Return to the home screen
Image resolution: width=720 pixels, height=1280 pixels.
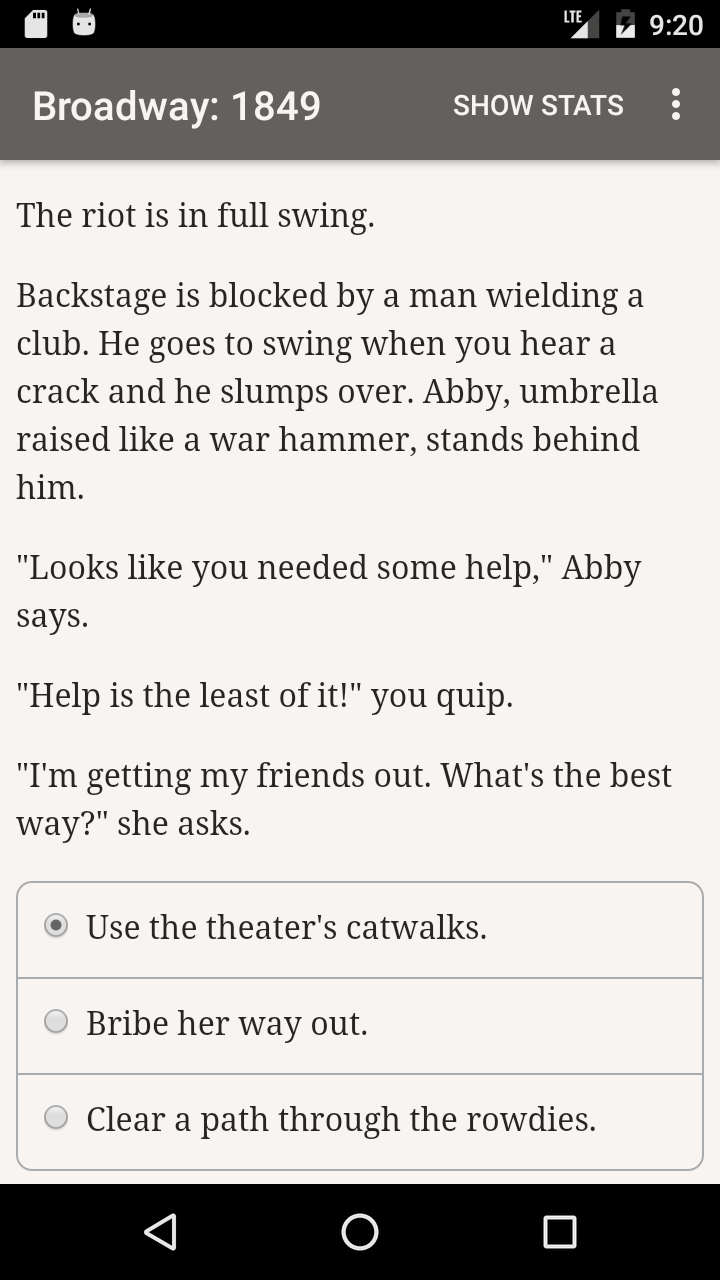pos(360,1232)
